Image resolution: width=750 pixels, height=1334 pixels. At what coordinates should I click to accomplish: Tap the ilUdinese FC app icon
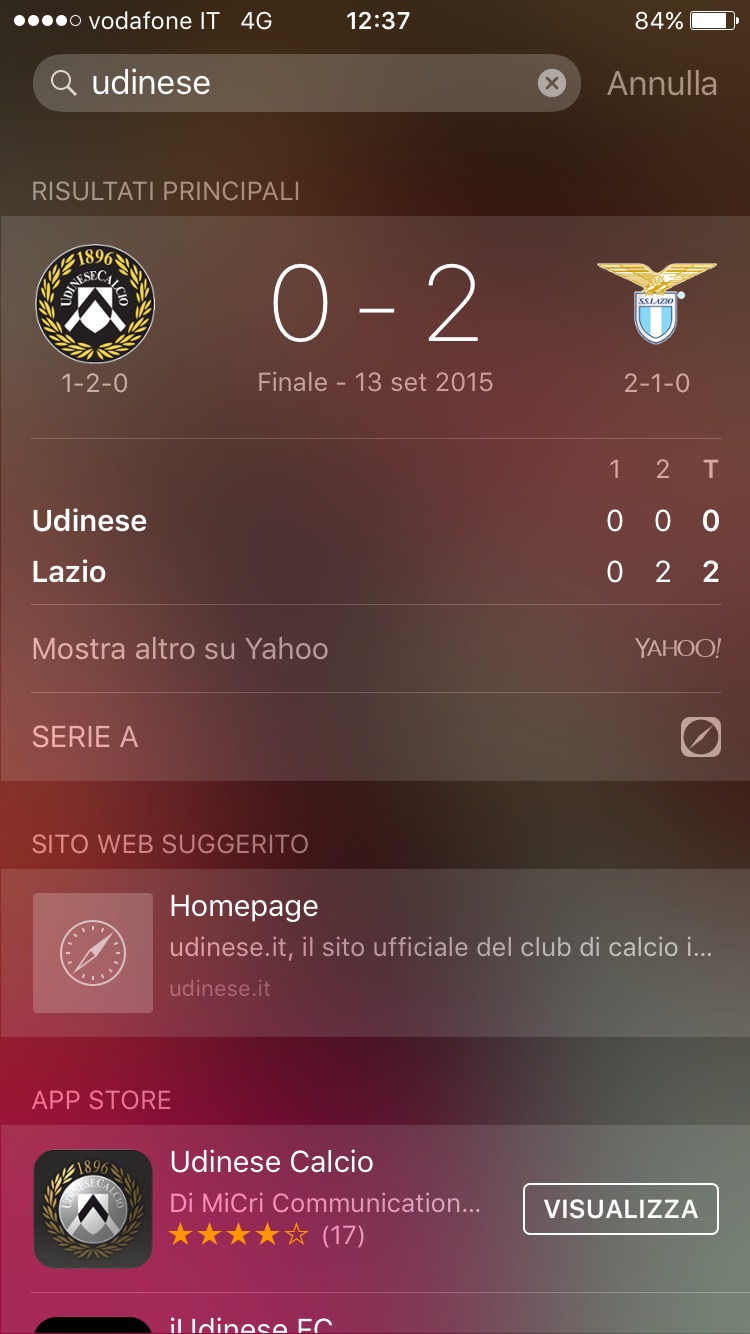(92, 1320)
